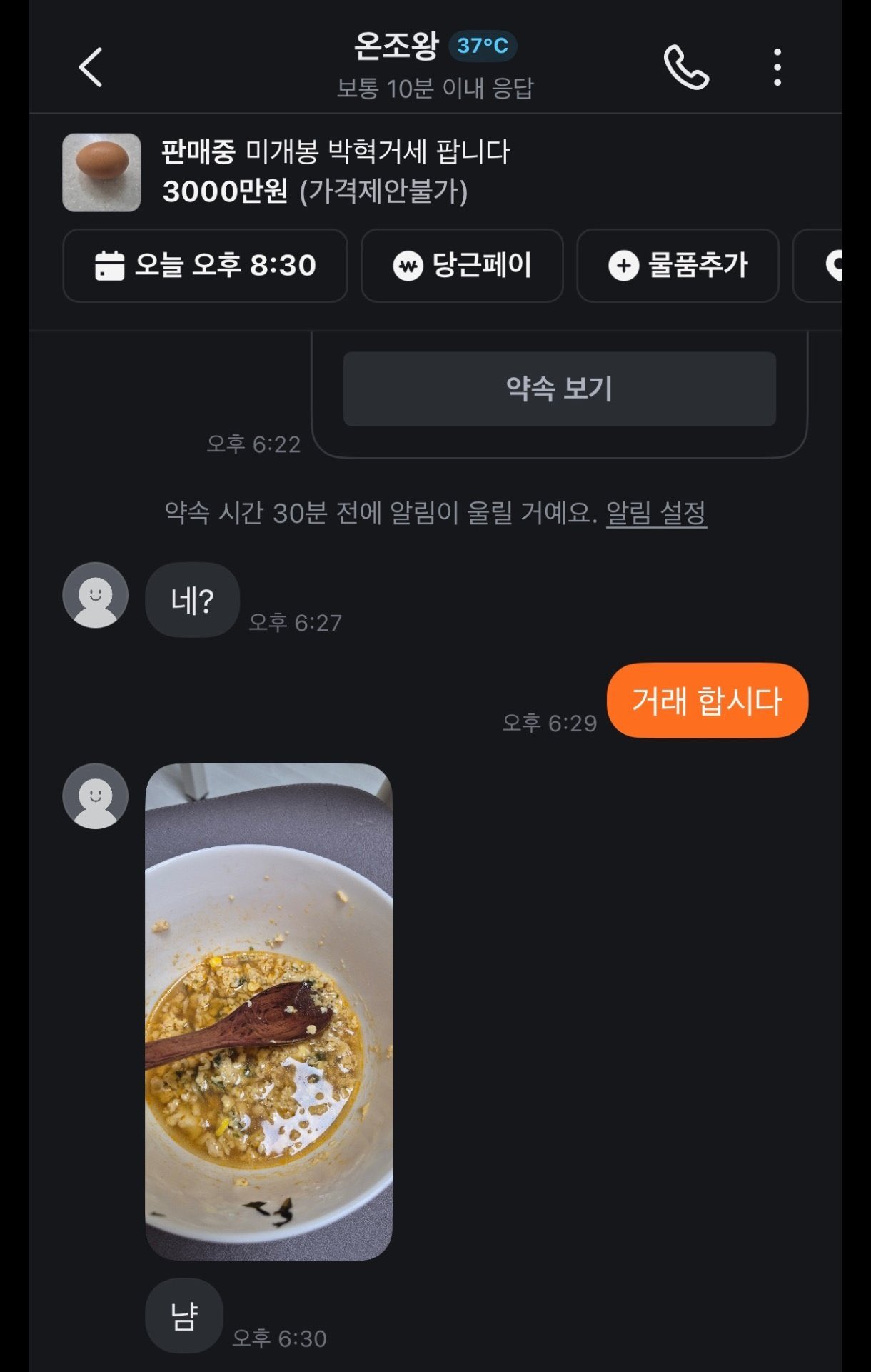The height and width of the screenshot is (1372, 871).
Task: Call 온조왕 with the phone icon
Action: coord(685,68)
